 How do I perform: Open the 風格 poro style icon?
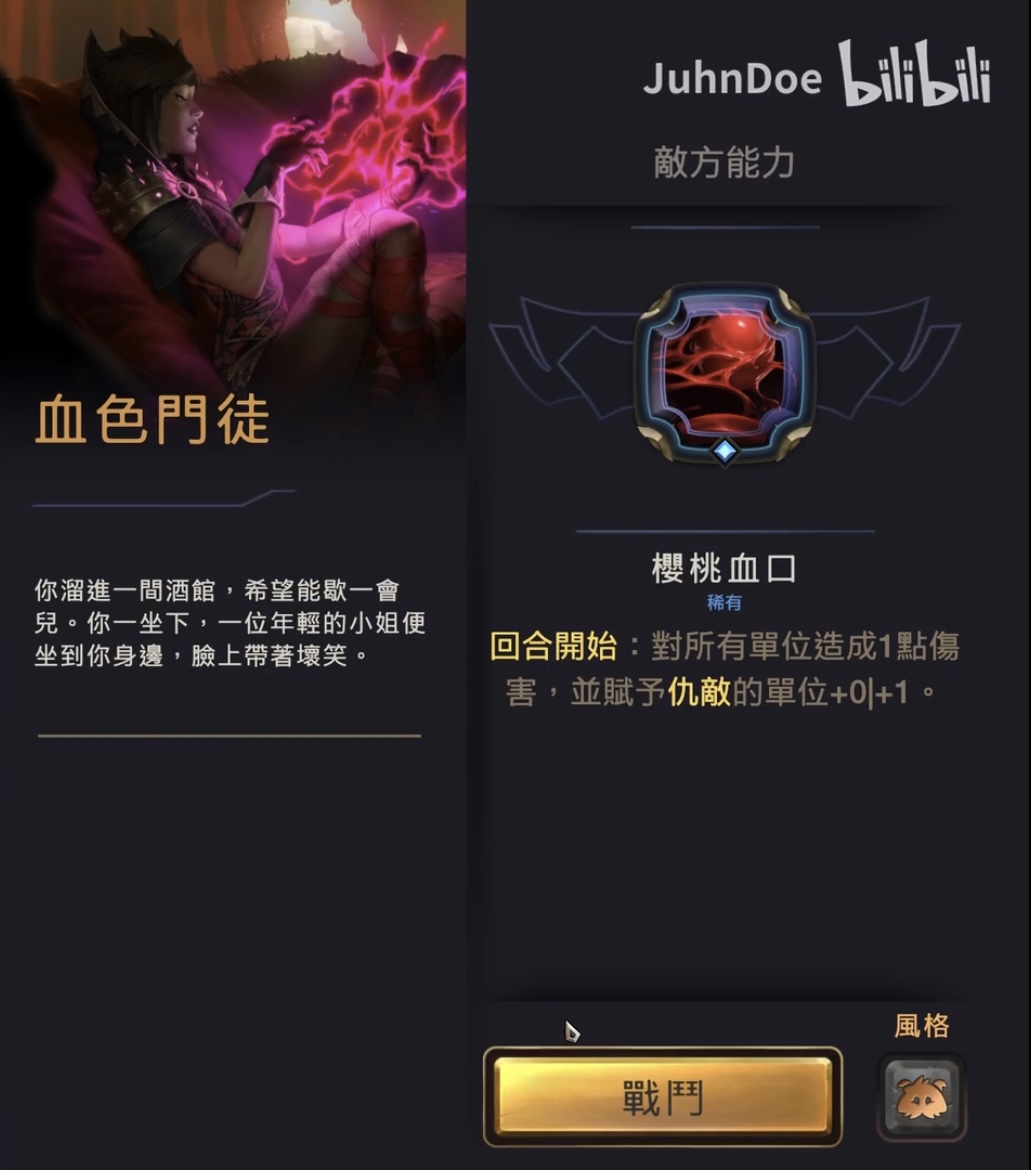pos(921,1096)
